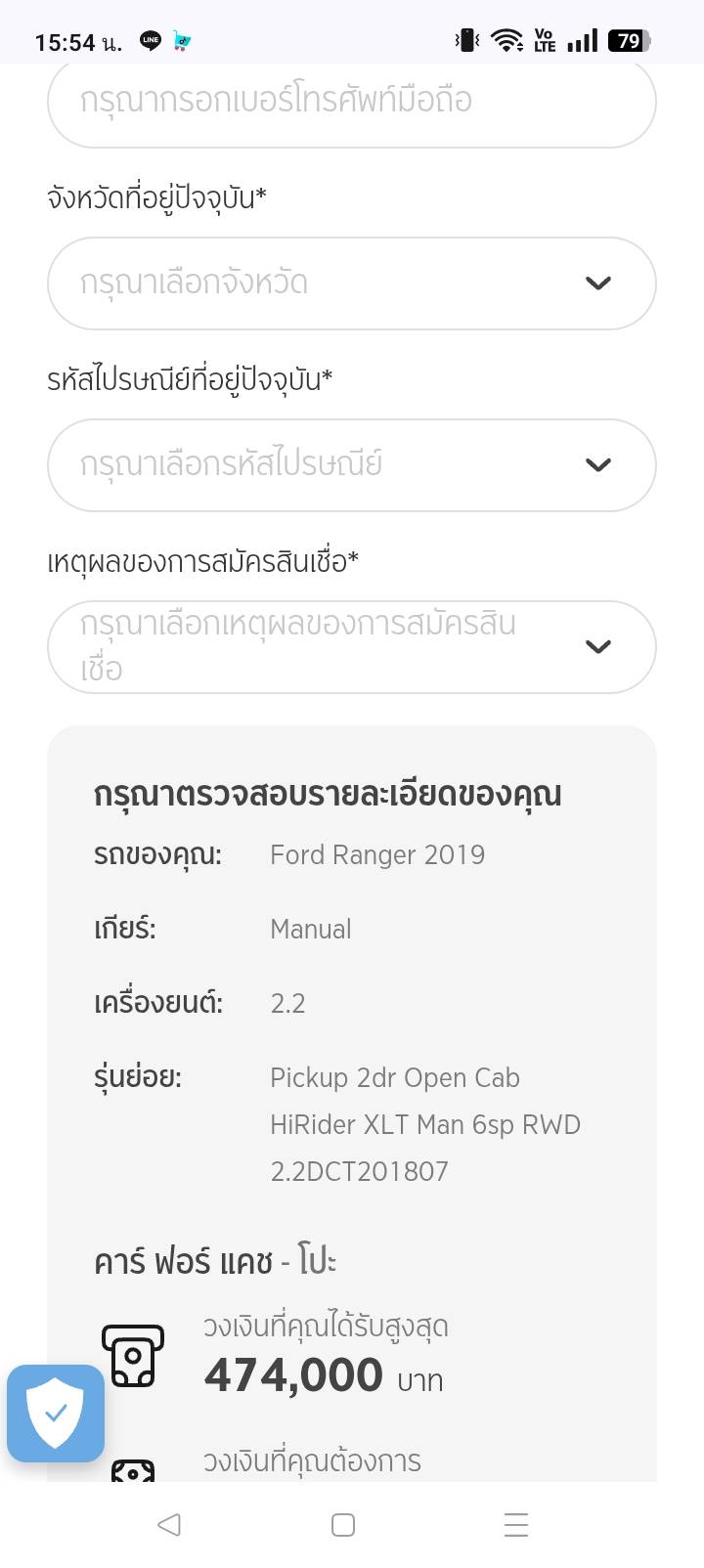
Task: Expand the postal code dropdown
Action: click(350, 465)
